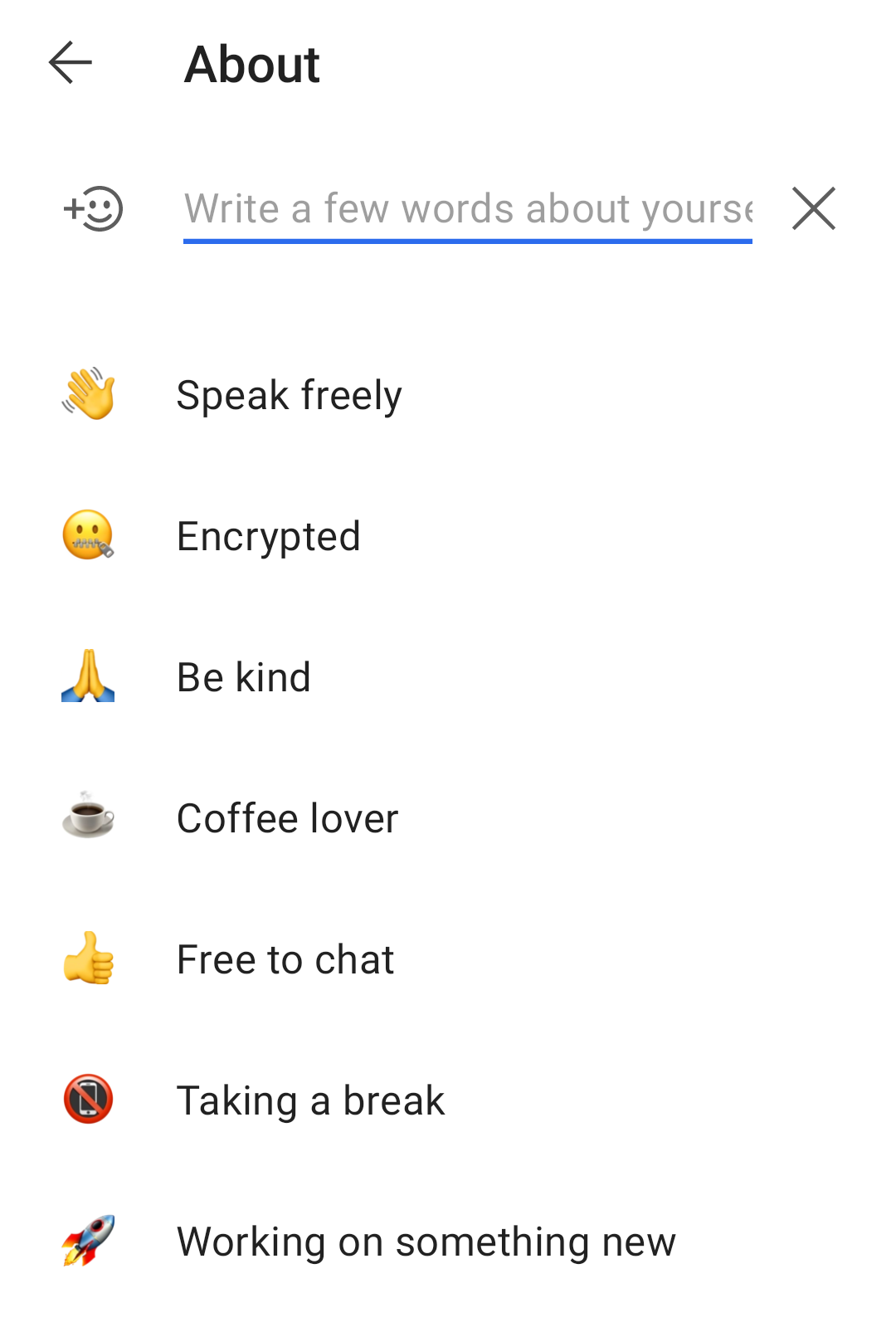Tap the folded hands emoji beside Be kind
Screen dimensions: 896x1332
pyautogui.click(x=88, y=676)
